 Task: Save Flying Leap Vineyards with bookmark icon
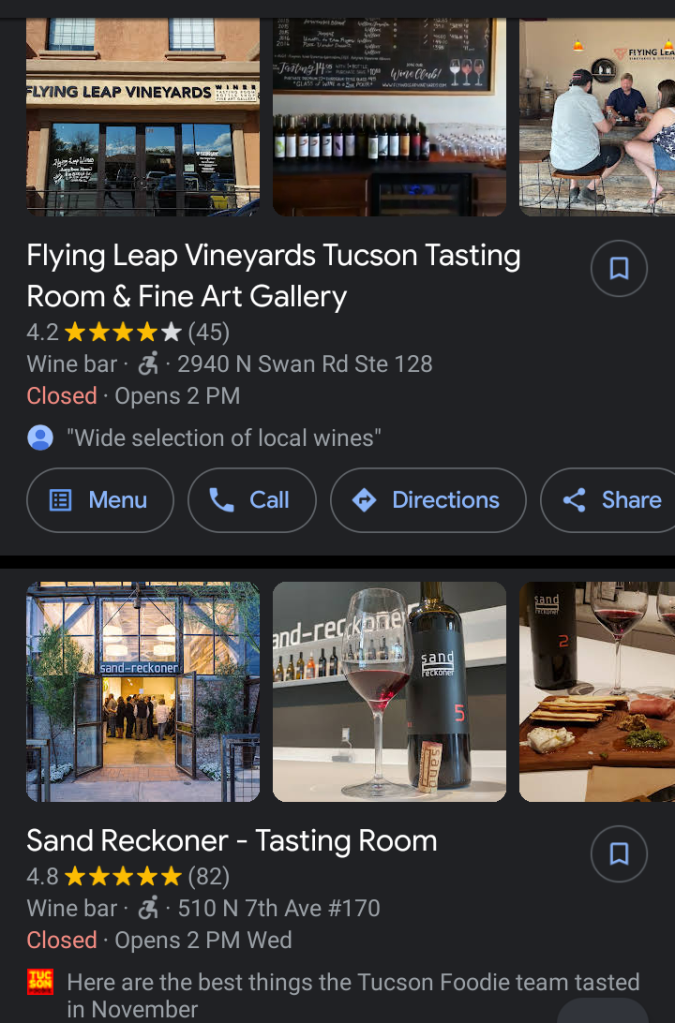[x=619, y=269]
